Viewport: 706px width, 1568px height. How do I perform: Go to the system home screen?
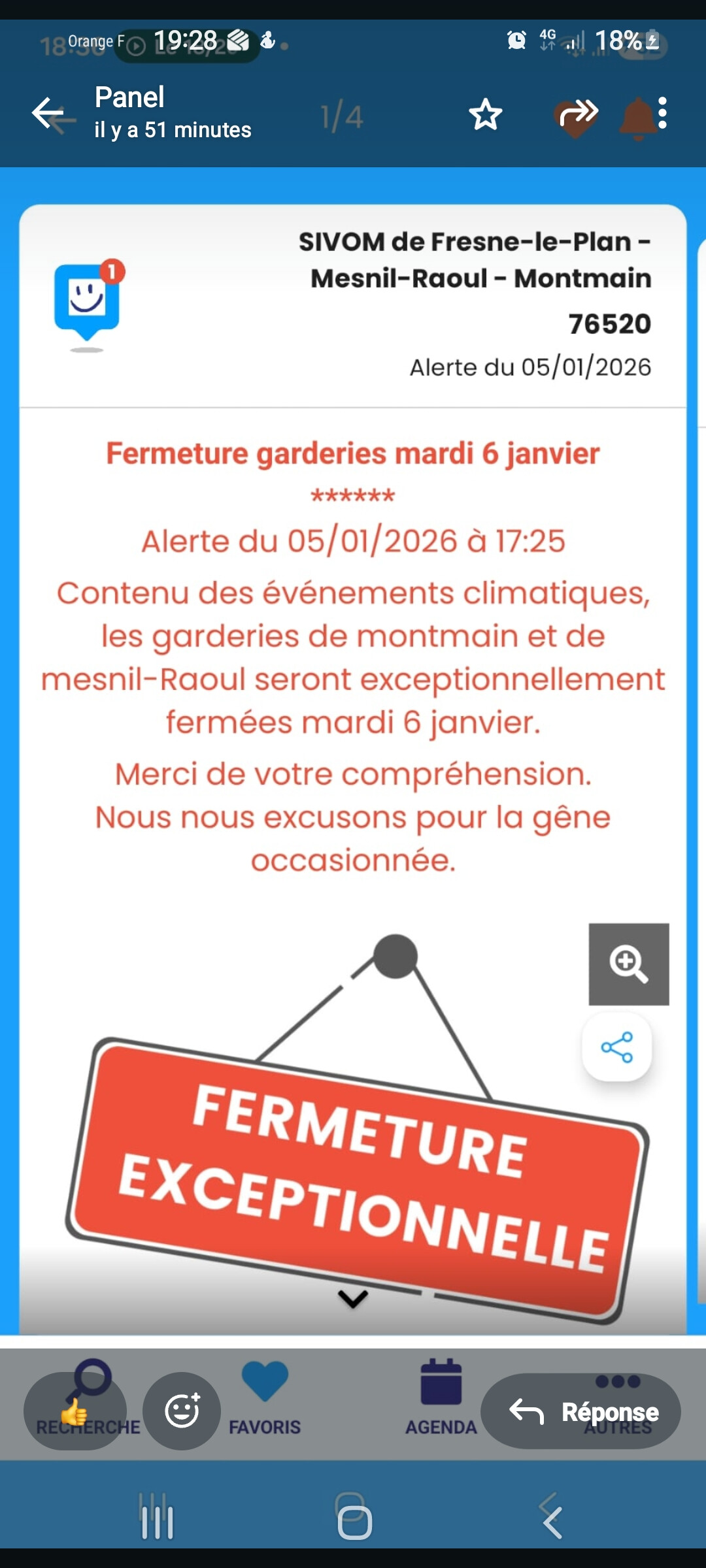tap(355, 1522)
